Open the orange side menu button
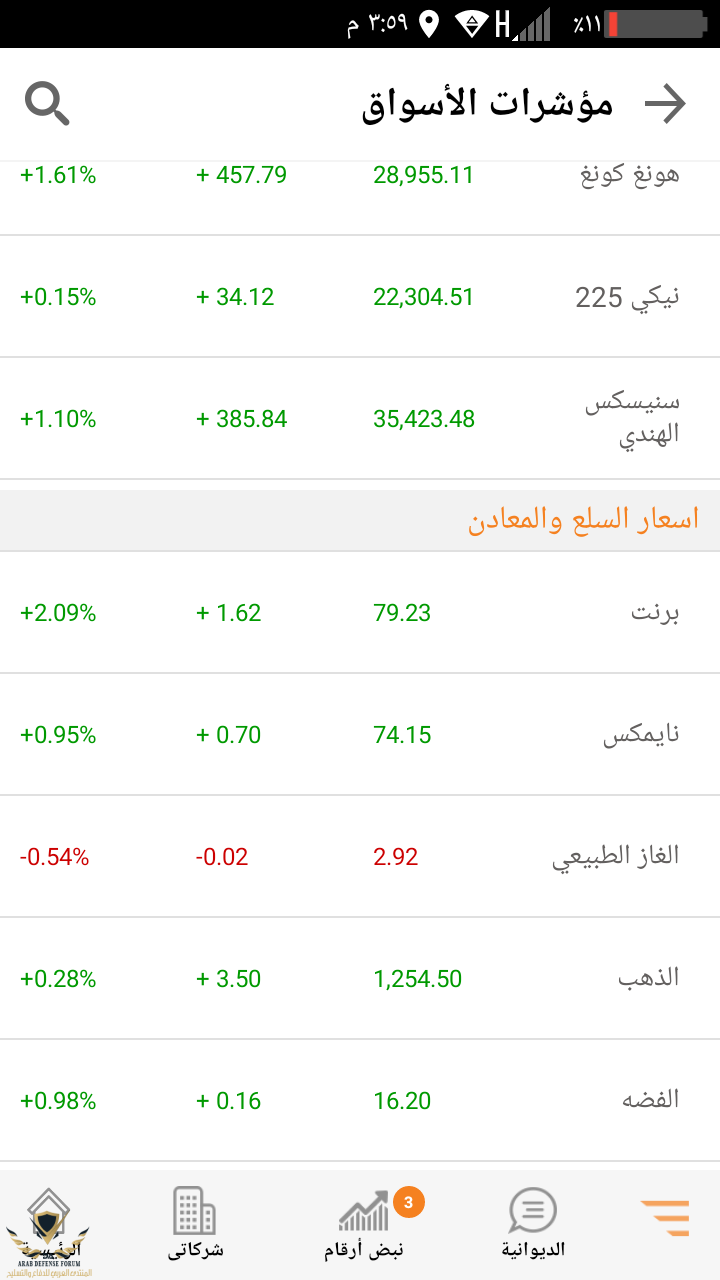Viewport: 720px width, 1280px height. point(665,1216)
